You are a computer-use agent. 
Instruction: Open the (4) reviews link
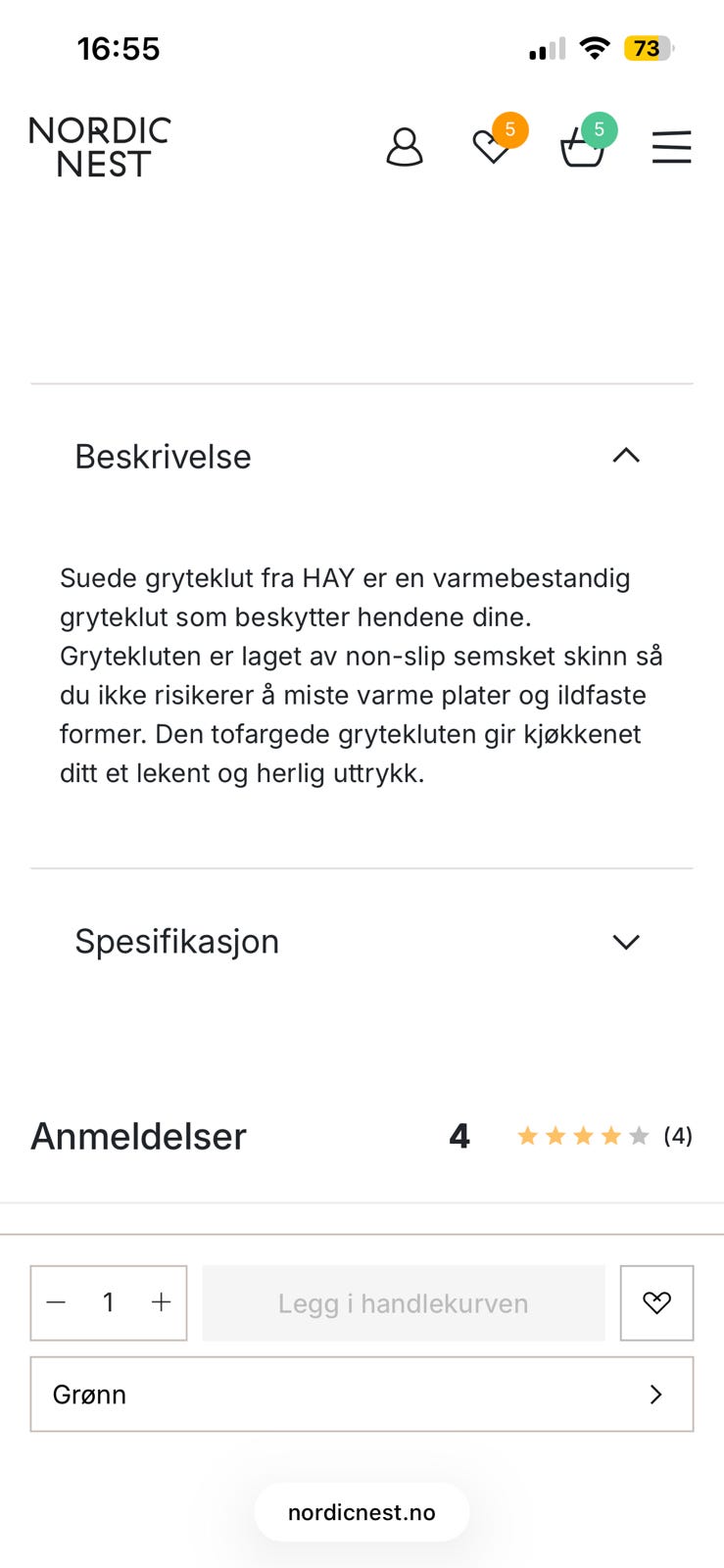point(678,1135)
